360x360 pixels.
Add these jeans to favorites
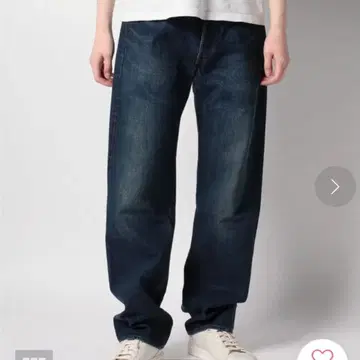(x=322, y=352)
